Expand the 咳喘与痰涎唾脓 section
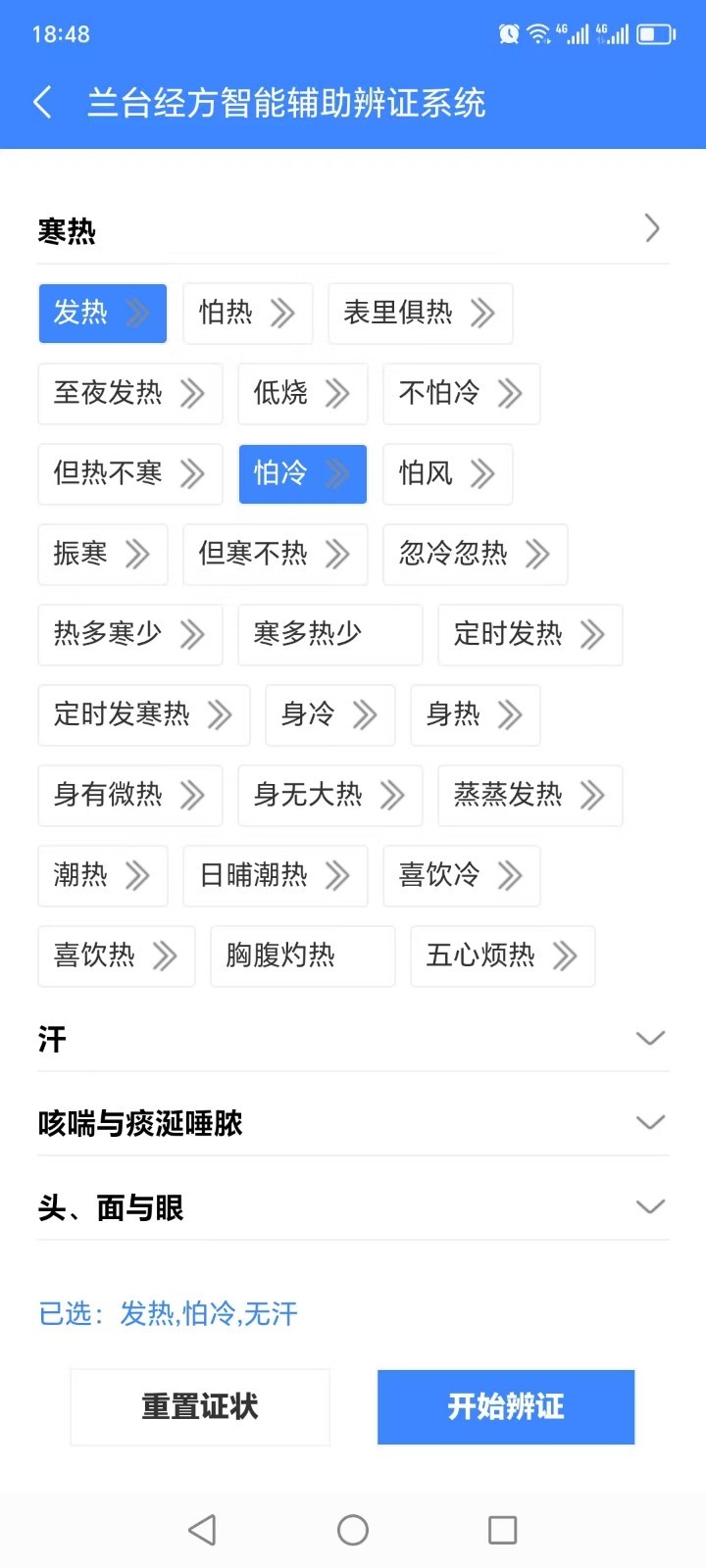 pos(353,1123)
